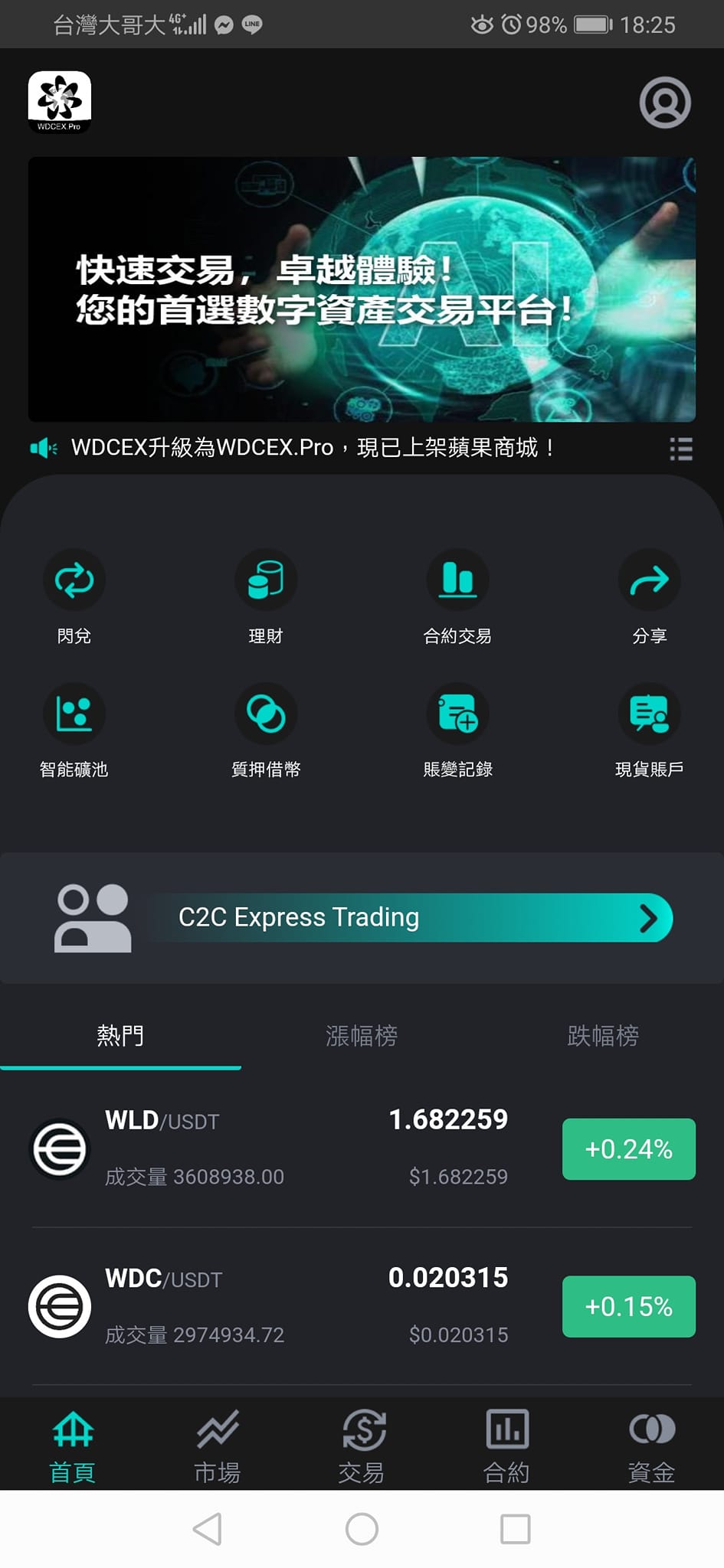This screenshot has height=1568, width=724.
Task: Open the user profile icon
Action: coord(665,103)
